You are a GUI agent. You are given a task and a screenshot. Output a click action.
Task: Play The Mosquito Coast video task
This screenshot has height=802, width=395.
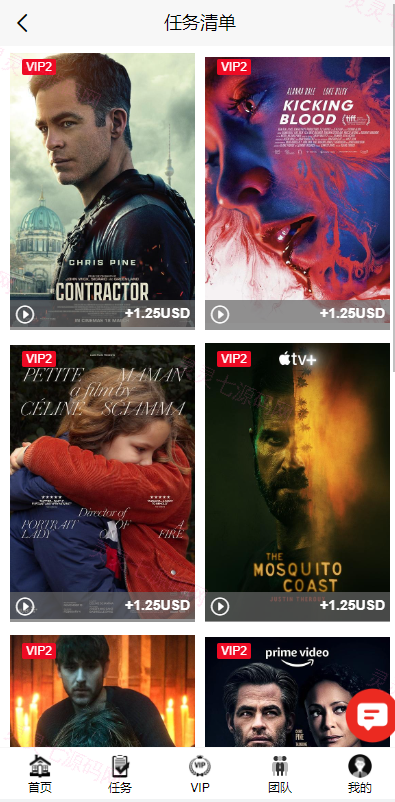(220, 607)
